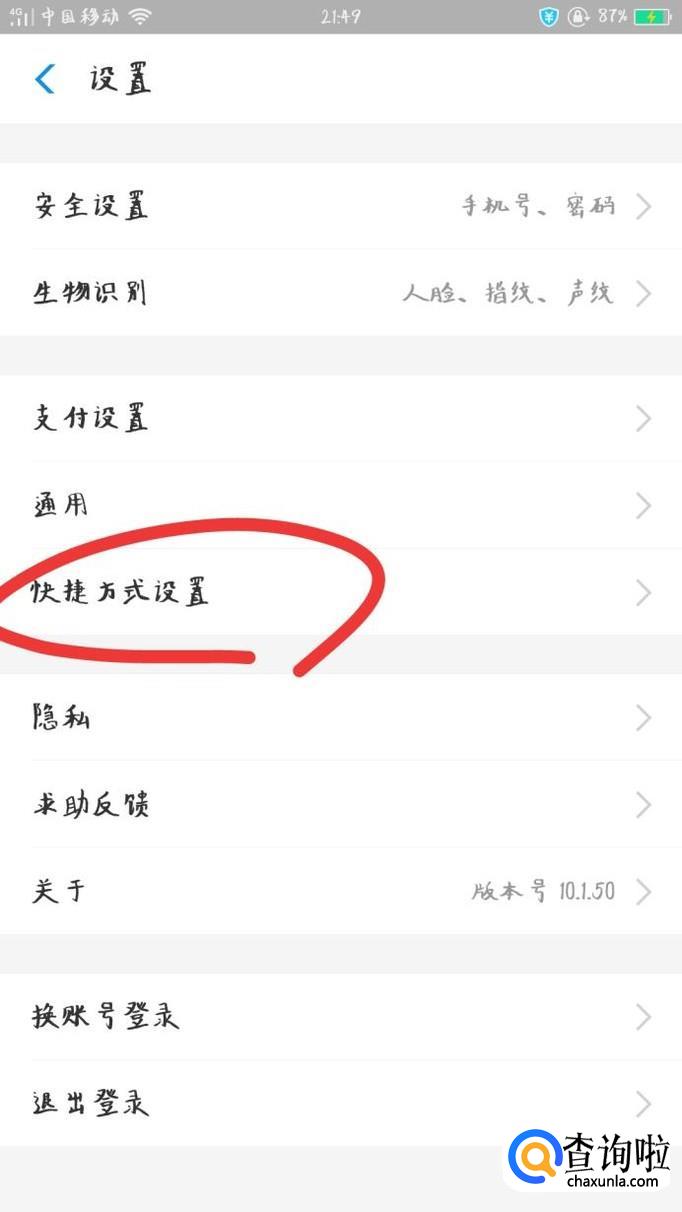Screen dimensions: 682x1212
Task: Open the 通用 general settings row
Action: tap(340, 505)
